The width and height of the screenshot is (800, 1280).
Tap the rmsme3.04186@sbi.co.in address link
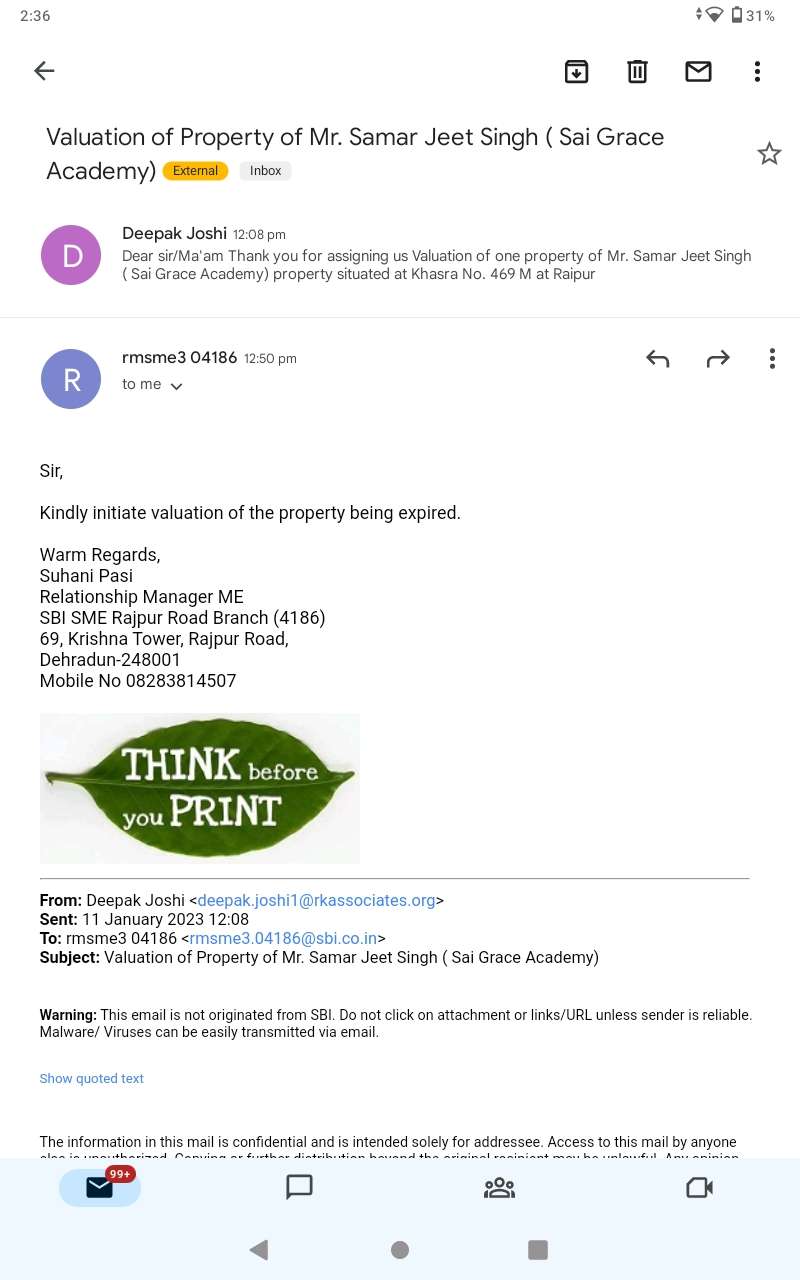click(x=283, y=938)
